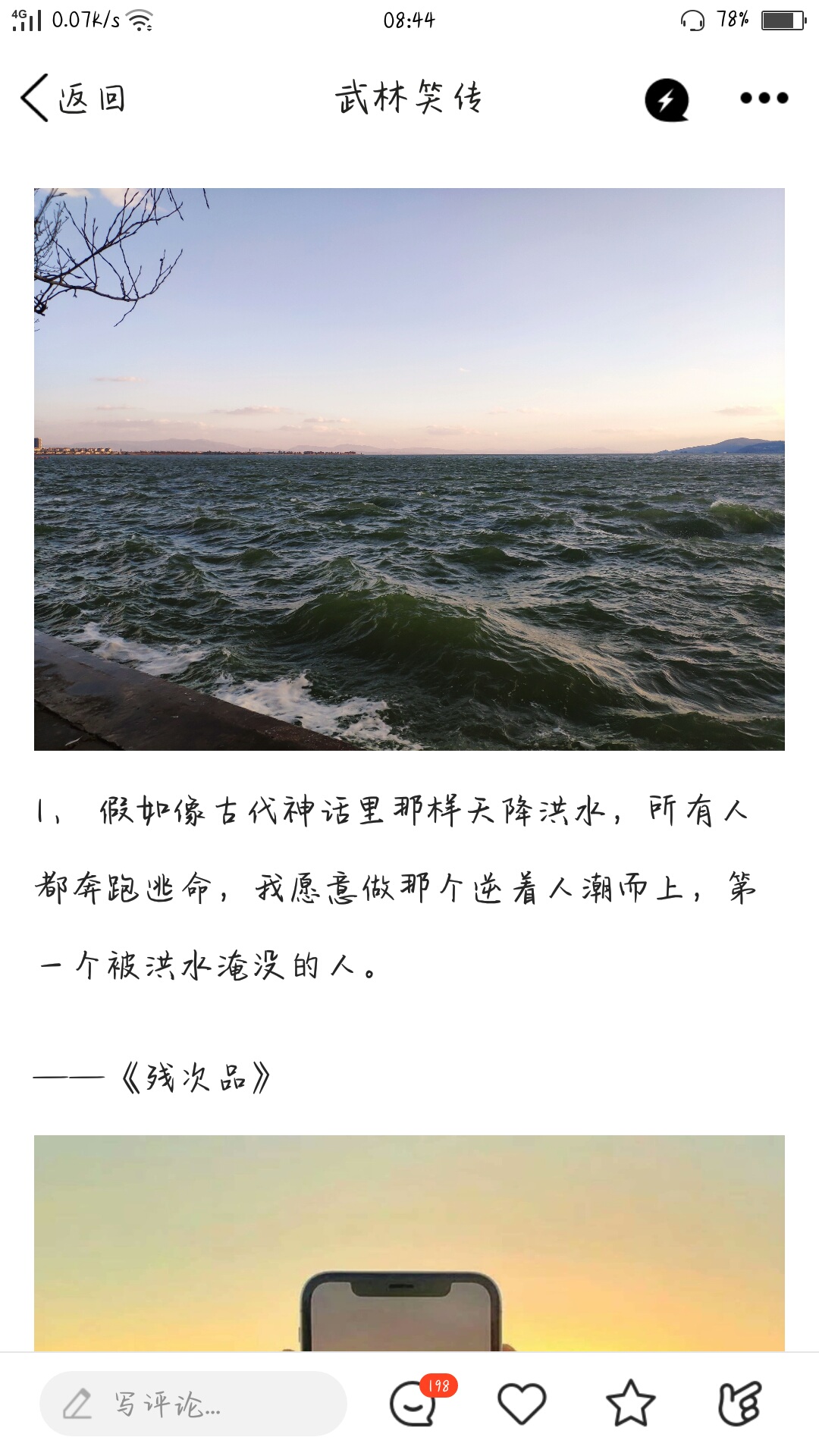819x1456 pixels.
Task: Like this article with the heart
Action: pyautogui.click(x=522, y=1404)
